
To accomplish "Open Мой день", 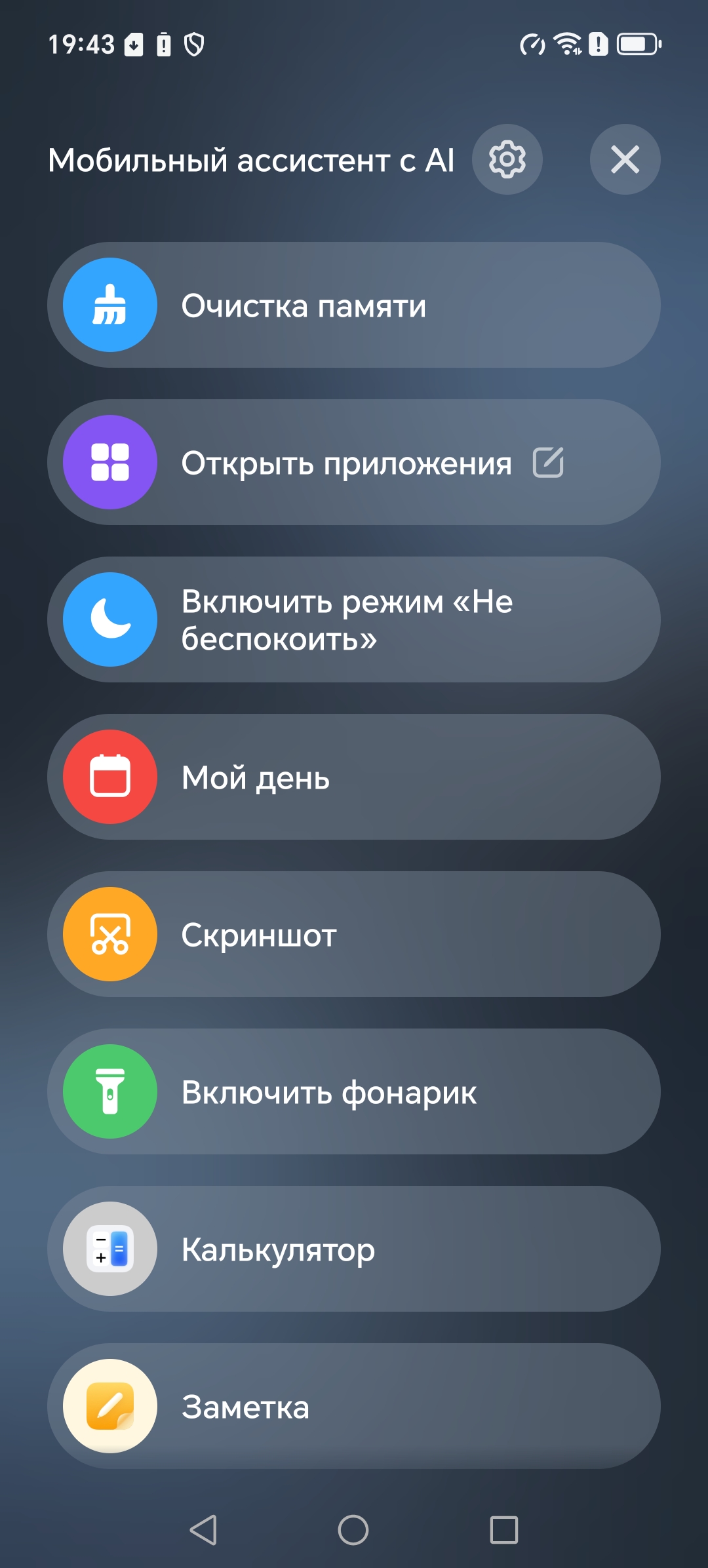I will [x=354, y=777].
